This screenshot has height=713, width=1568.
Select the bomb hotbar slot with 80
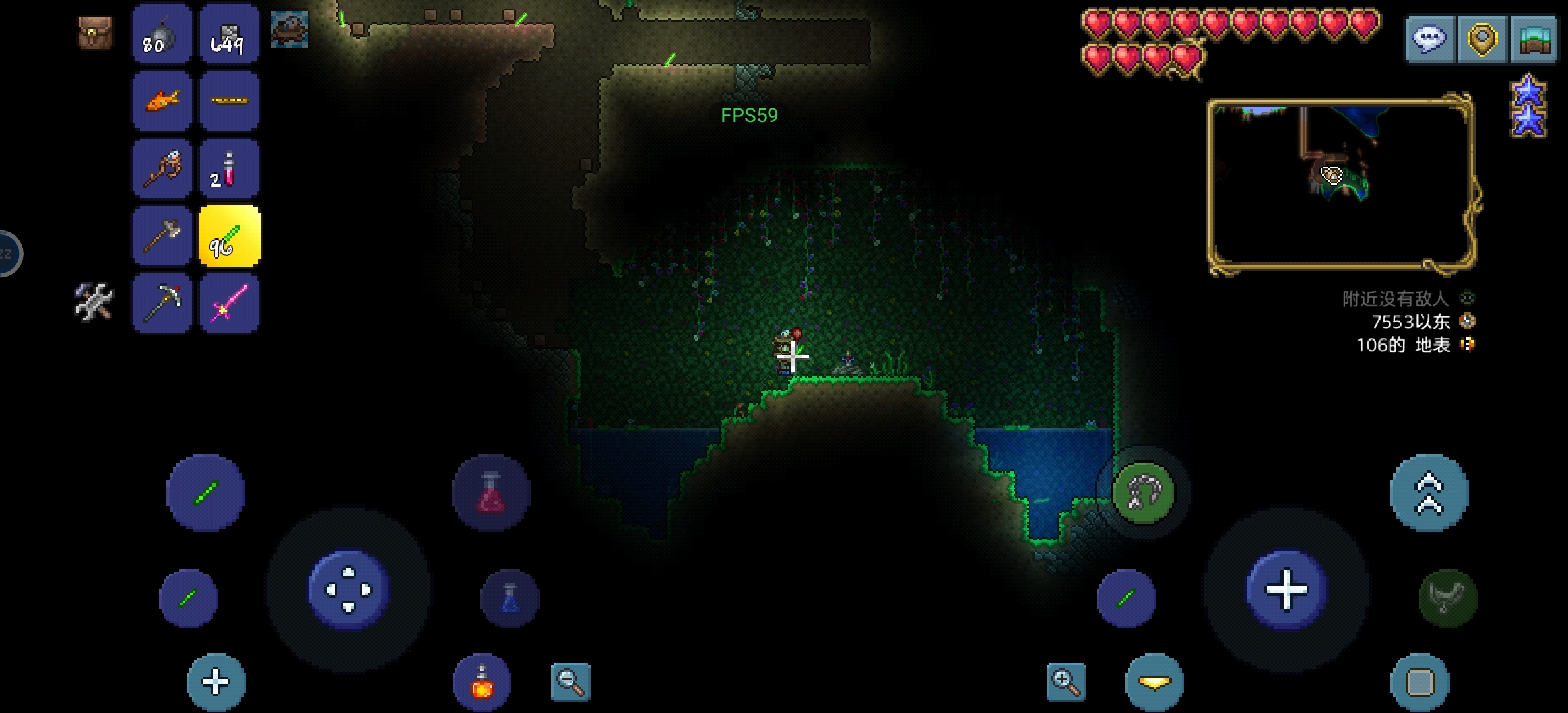[x=162, y=34]
